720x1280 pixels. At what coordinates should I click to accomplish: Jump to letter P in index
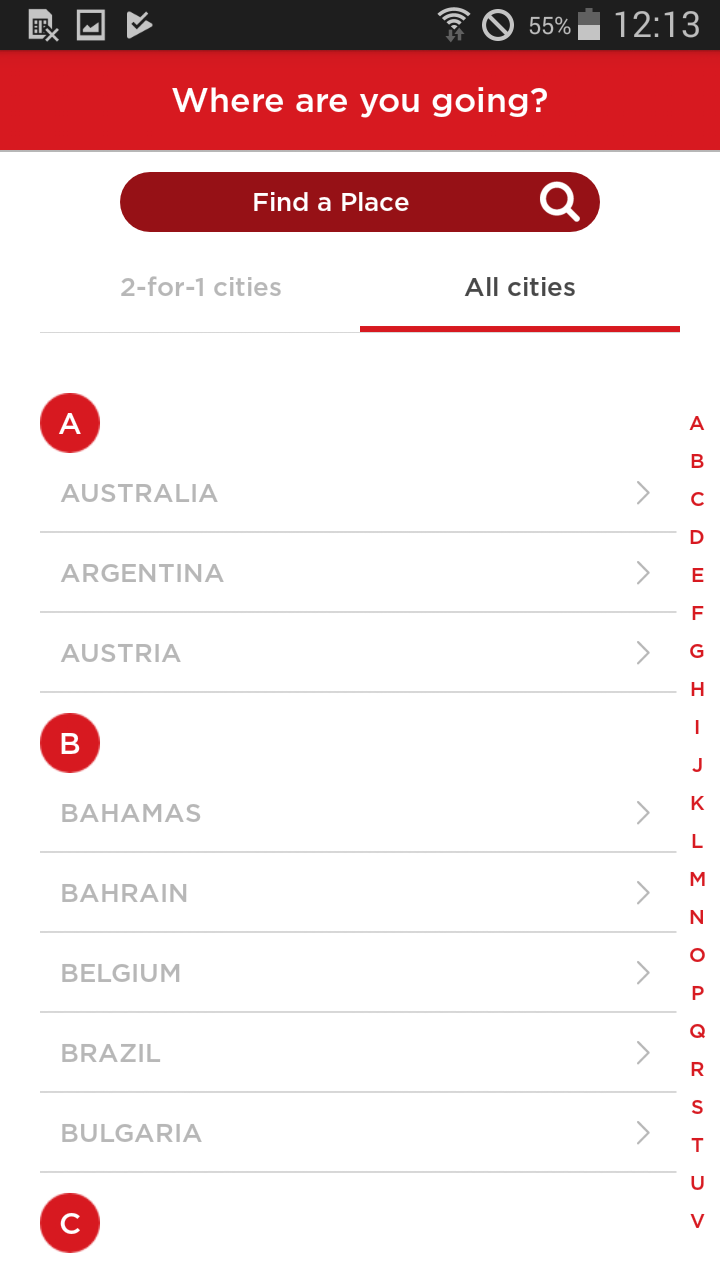click(x=697, y=993)
